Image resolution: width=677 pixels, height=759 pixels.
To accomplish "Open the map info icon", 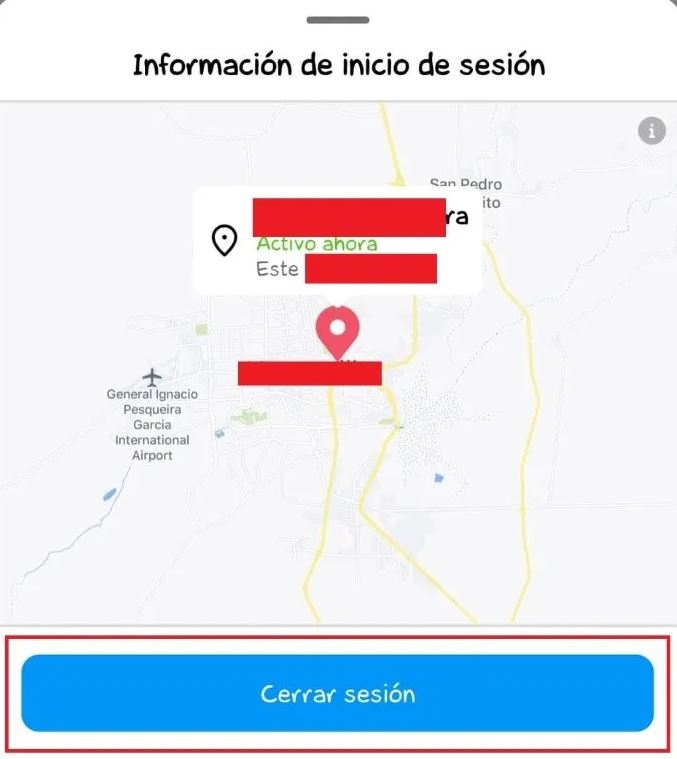I will click(x=652, y=131).
